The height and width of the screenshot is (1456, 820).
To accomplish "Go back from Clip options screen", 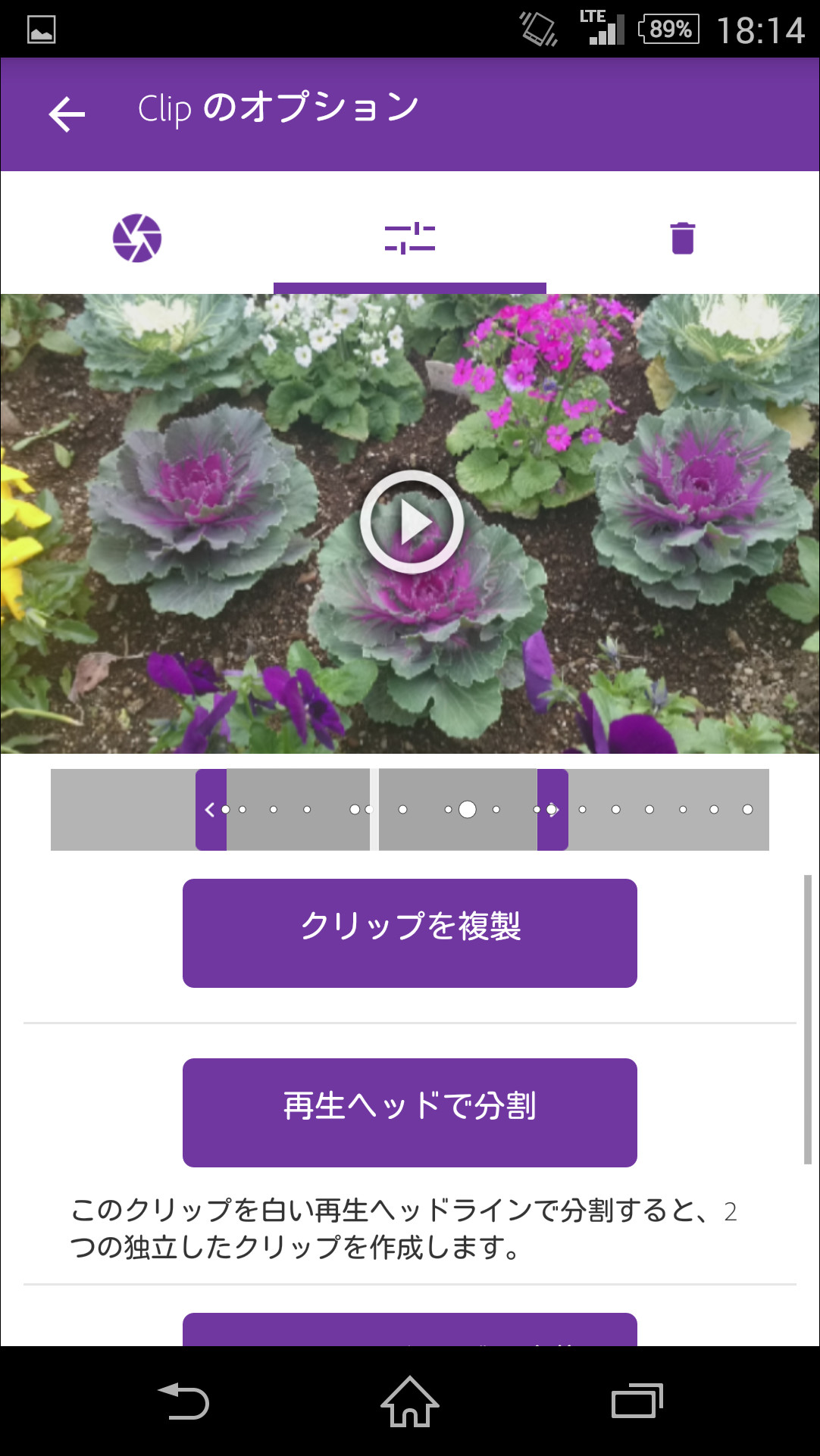I will pyautogui.click(x=67, y=114).
